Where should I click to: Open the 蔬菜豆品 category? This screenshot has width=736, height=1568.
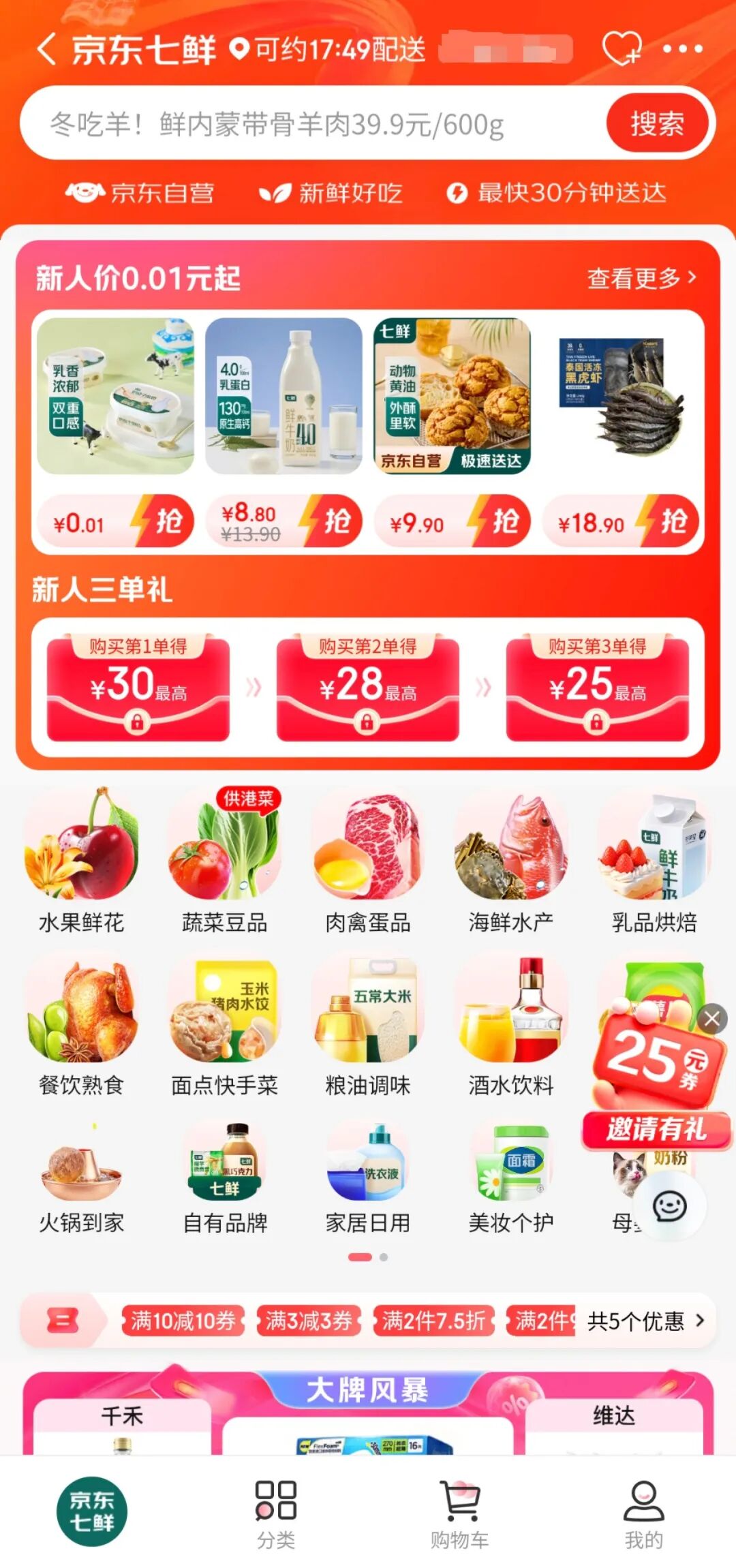coord(224,863)
